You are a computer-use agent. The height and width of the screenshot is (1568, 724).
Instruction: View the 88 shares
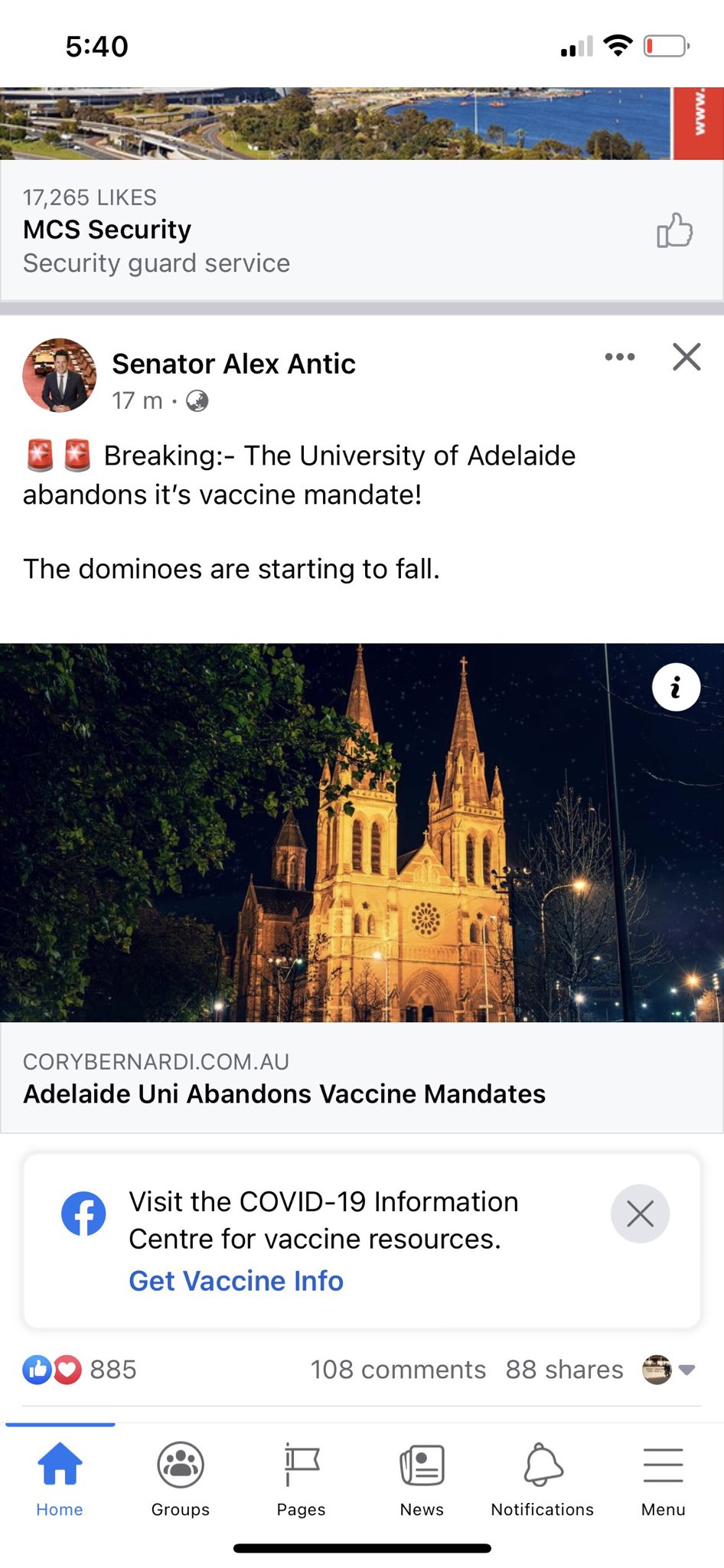564,1370
